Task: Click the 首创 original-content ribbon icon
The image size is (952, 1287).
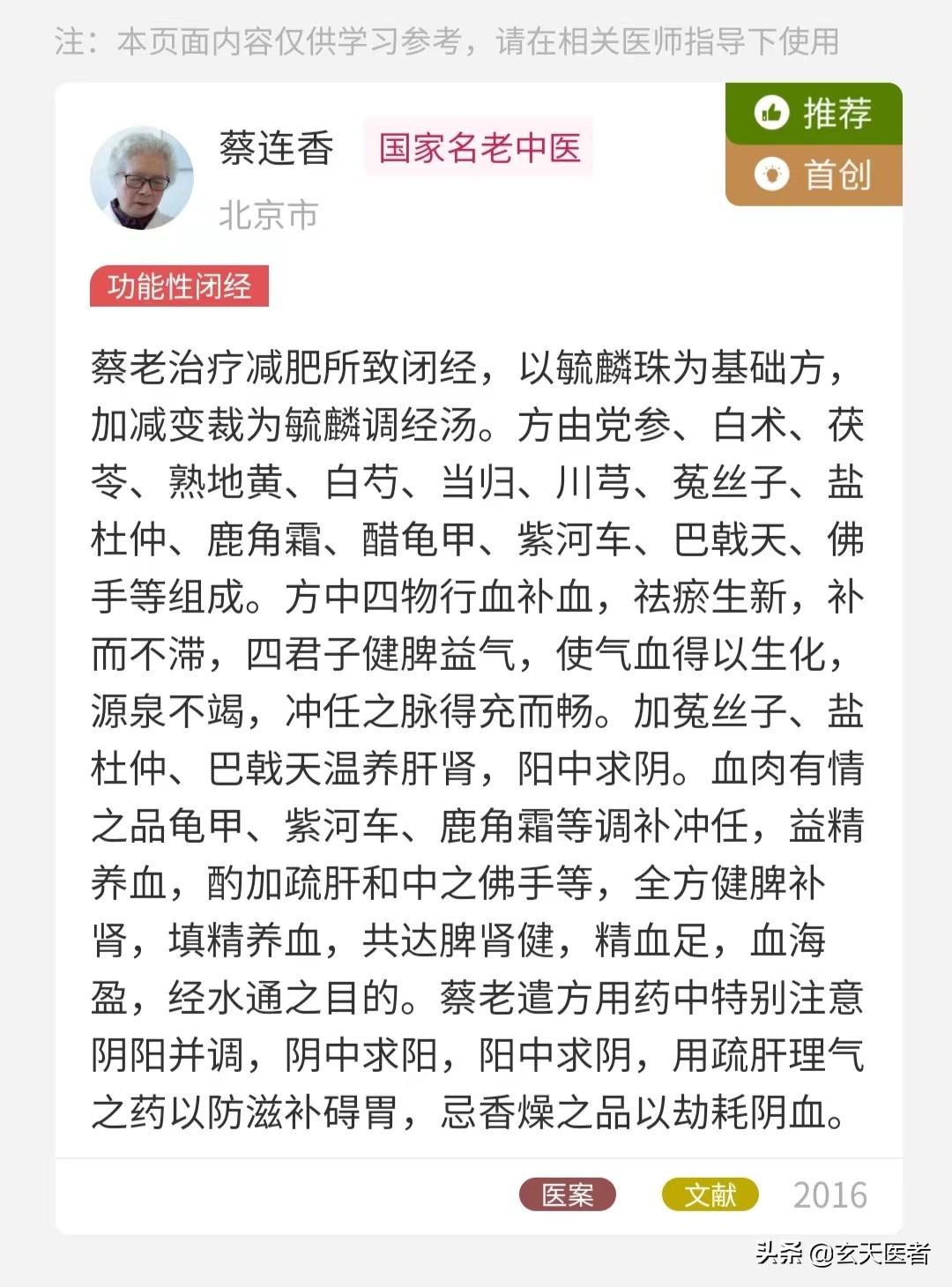Action: 772,174
